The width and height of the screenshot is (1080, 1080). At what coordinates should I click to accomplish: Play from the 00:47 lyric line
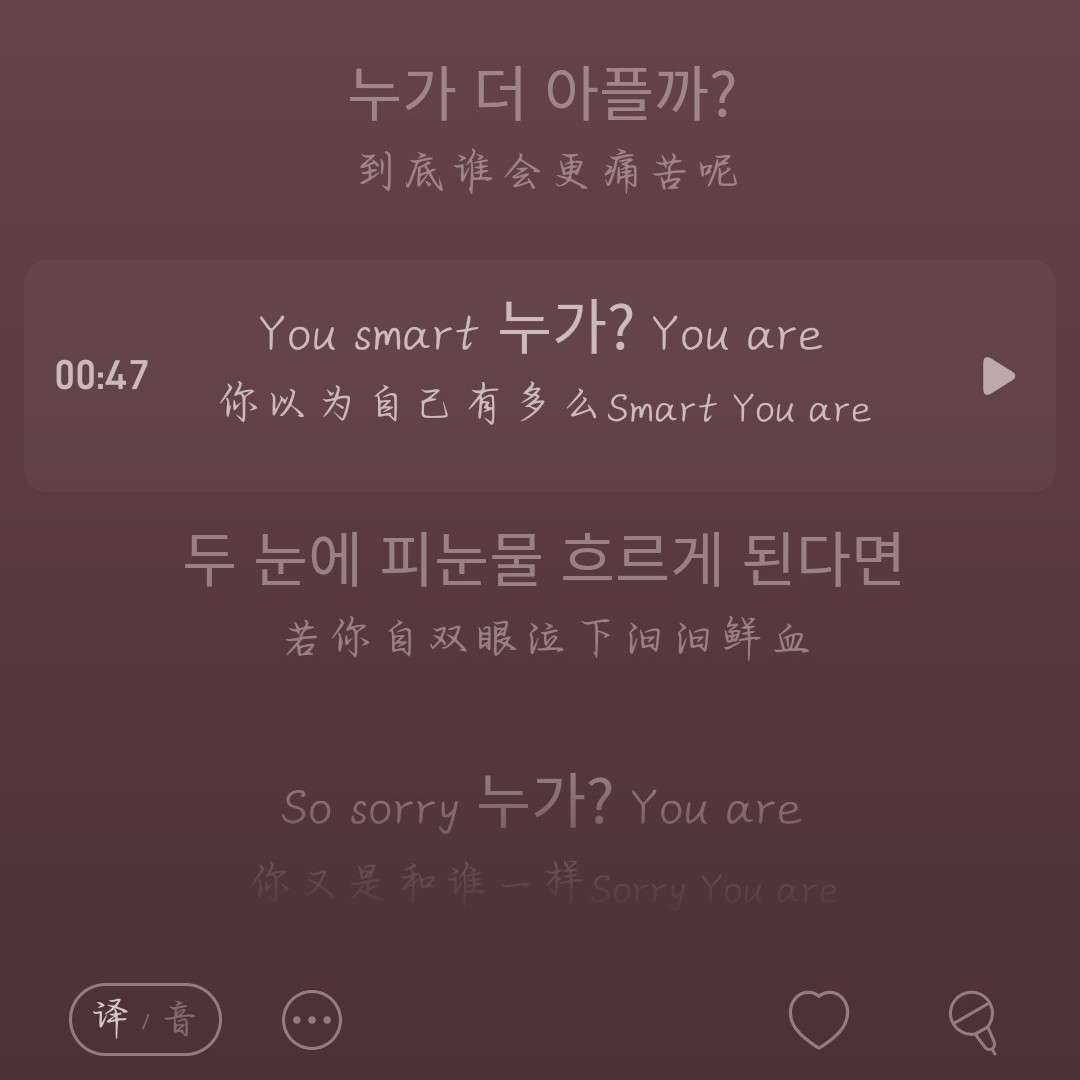[997, 376]
